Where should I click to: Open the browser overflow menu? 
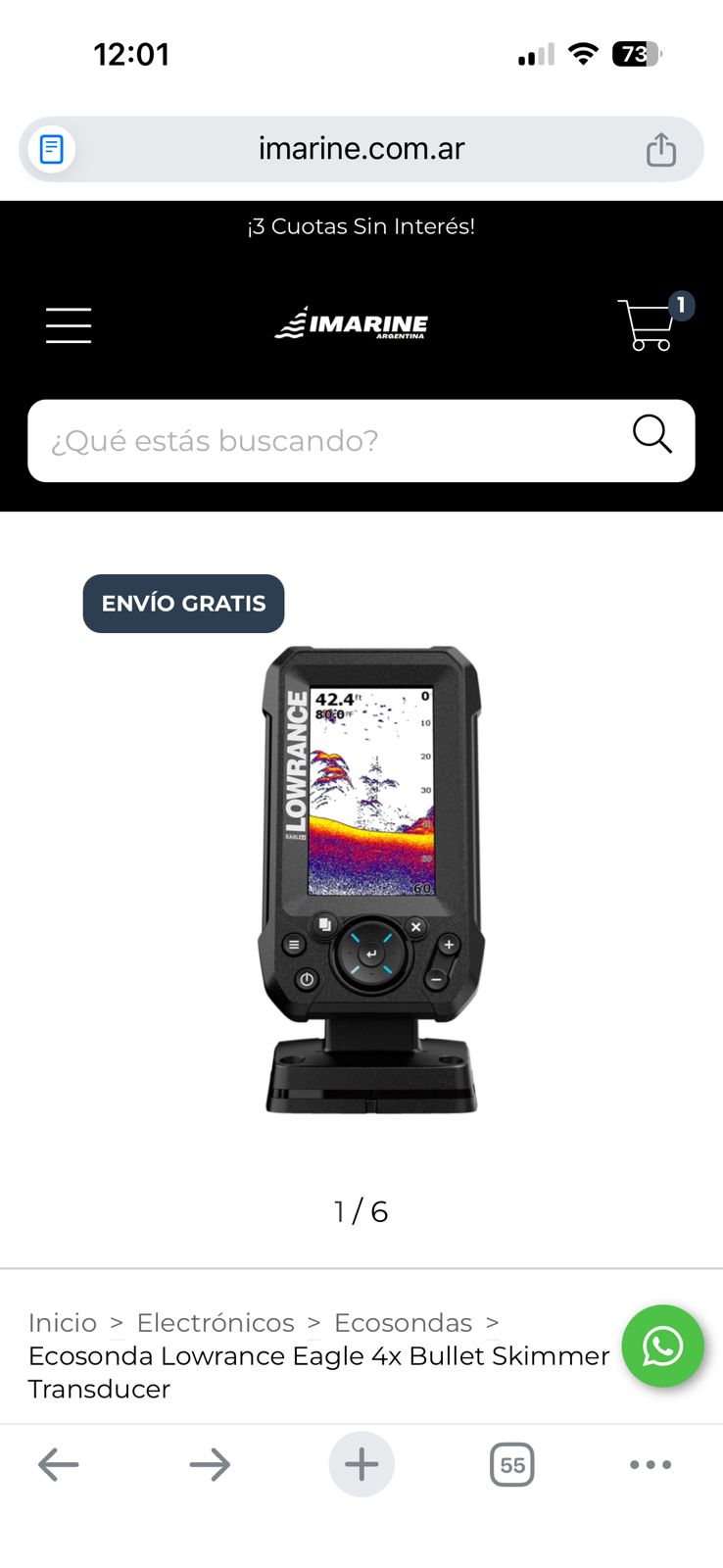coord(651,1465)
